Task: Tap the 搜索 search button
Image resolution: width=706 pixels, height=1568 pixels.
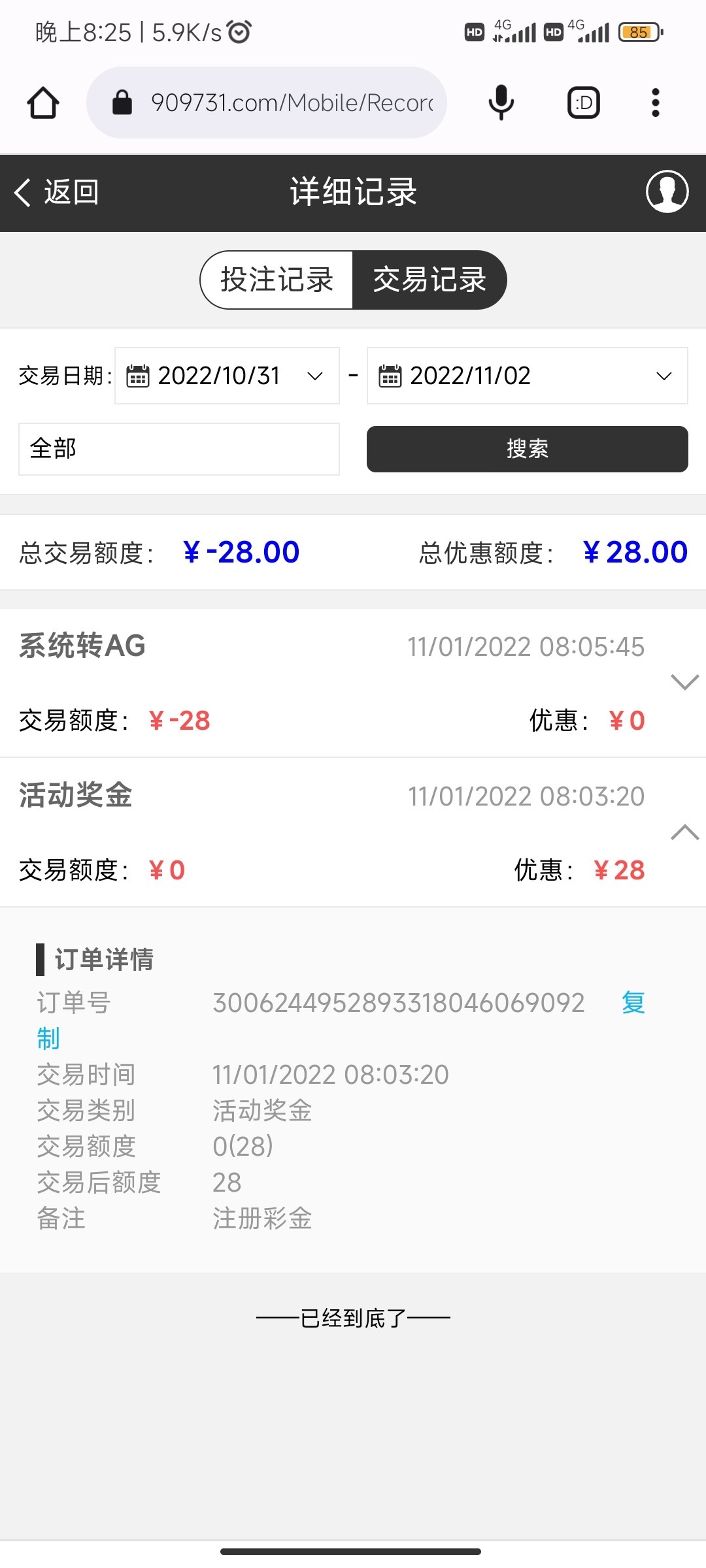Action: 527,449
